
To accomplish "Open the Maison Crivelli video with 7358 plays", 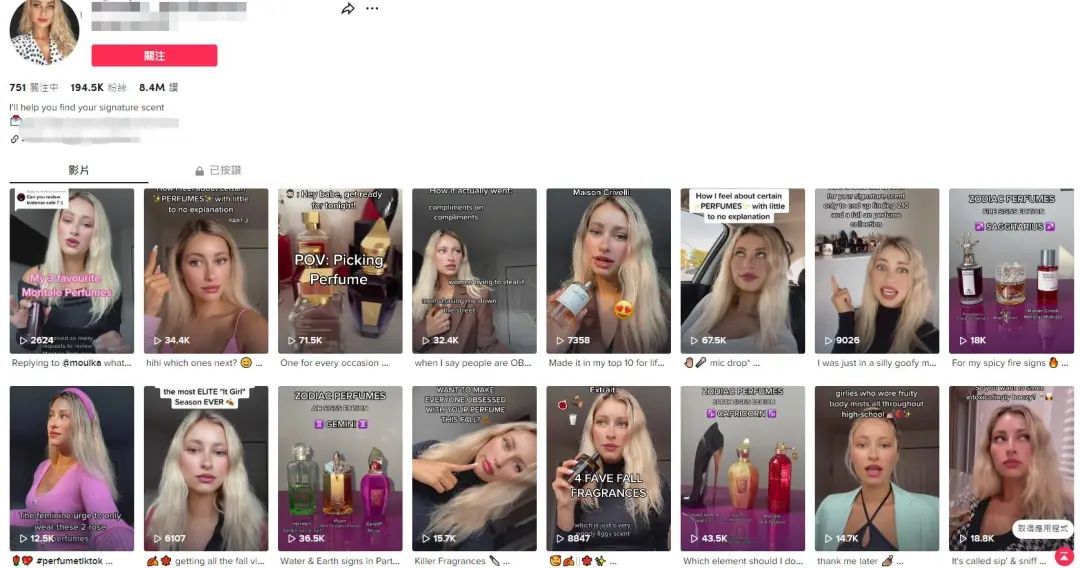I will 607,270.
